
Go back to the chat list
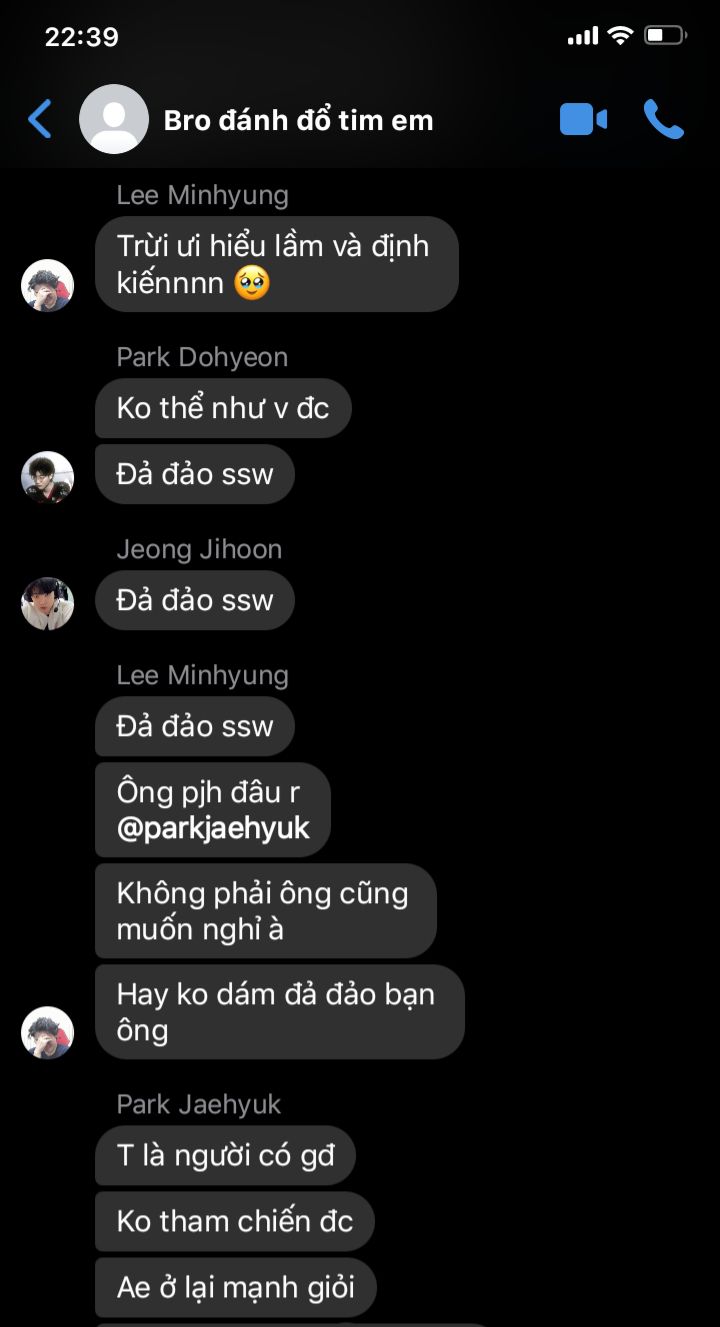click(x=40, y=120)
